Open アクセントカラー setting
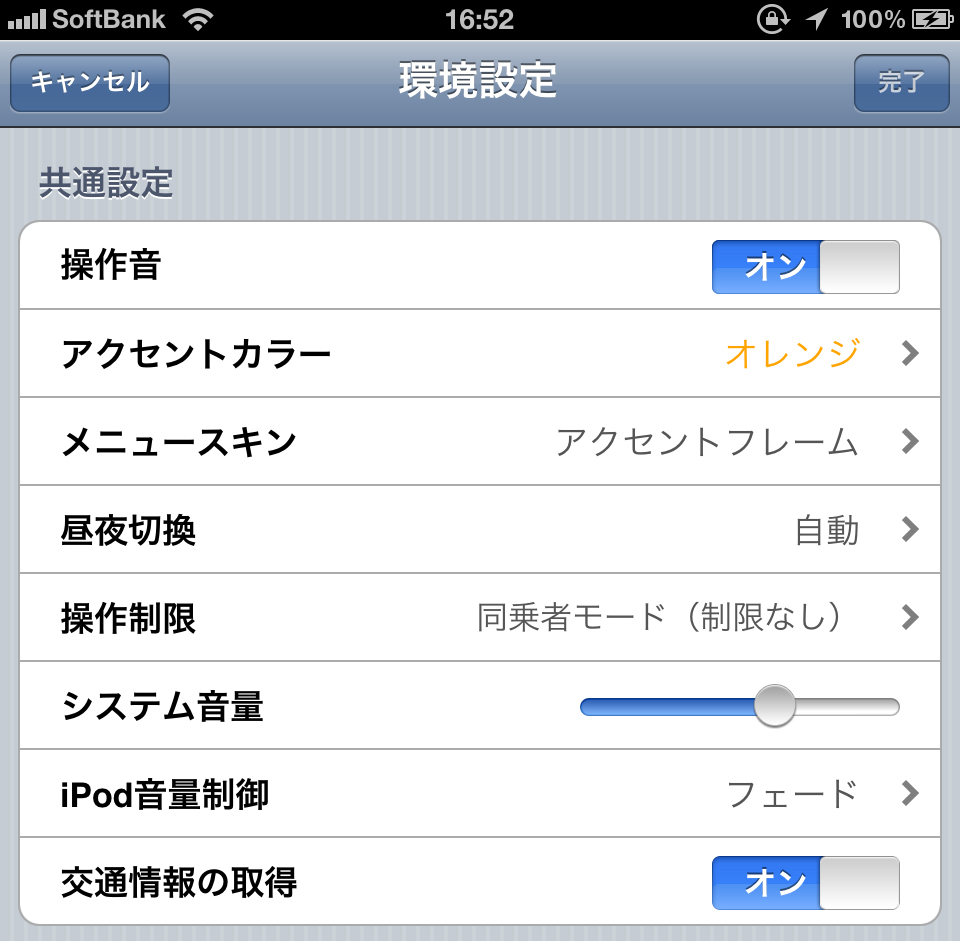The height and width of the screenshot is (941, 960). pos(480,353)
